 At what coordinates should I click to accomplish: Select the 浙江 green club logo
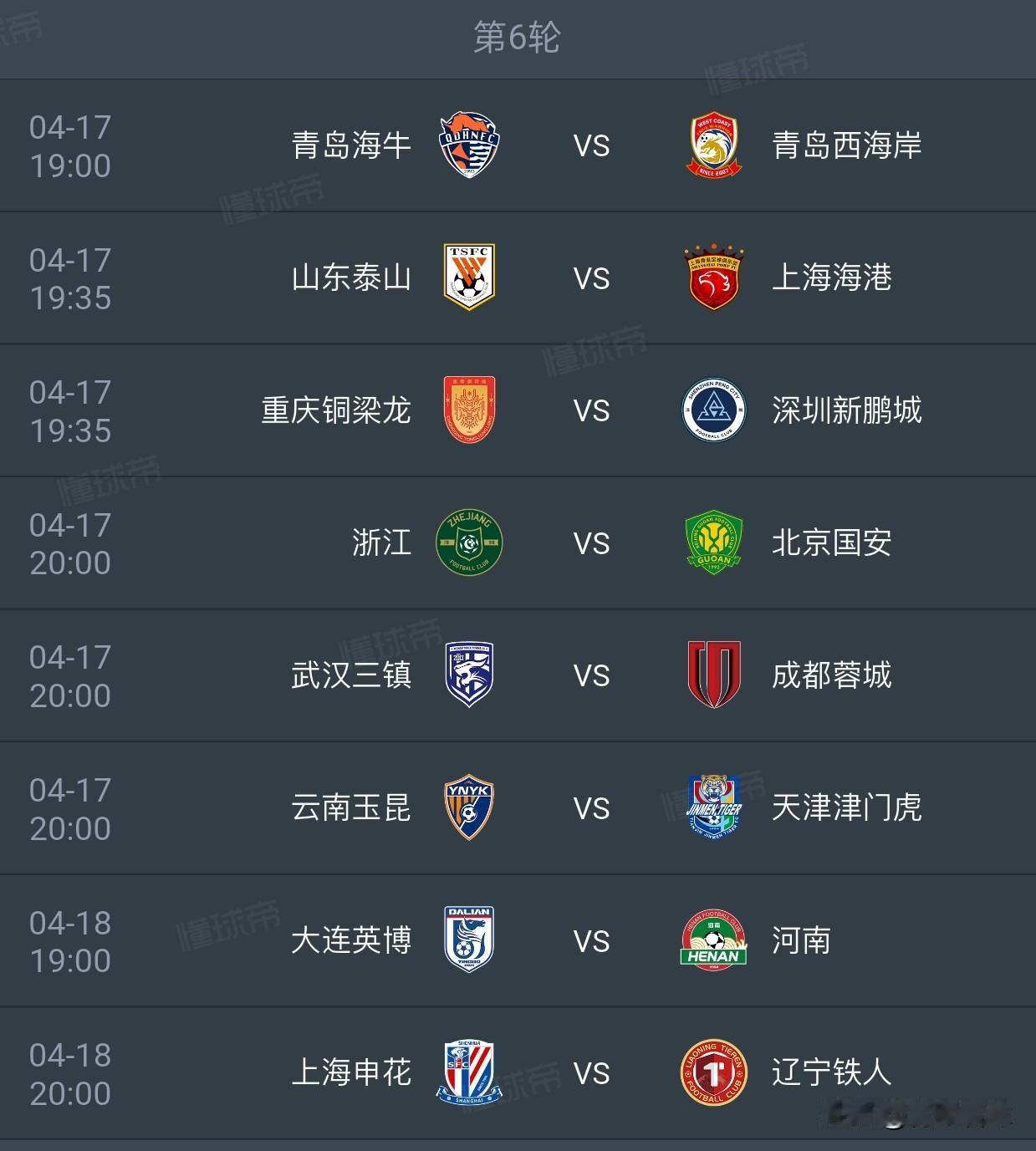click(468, 542)
